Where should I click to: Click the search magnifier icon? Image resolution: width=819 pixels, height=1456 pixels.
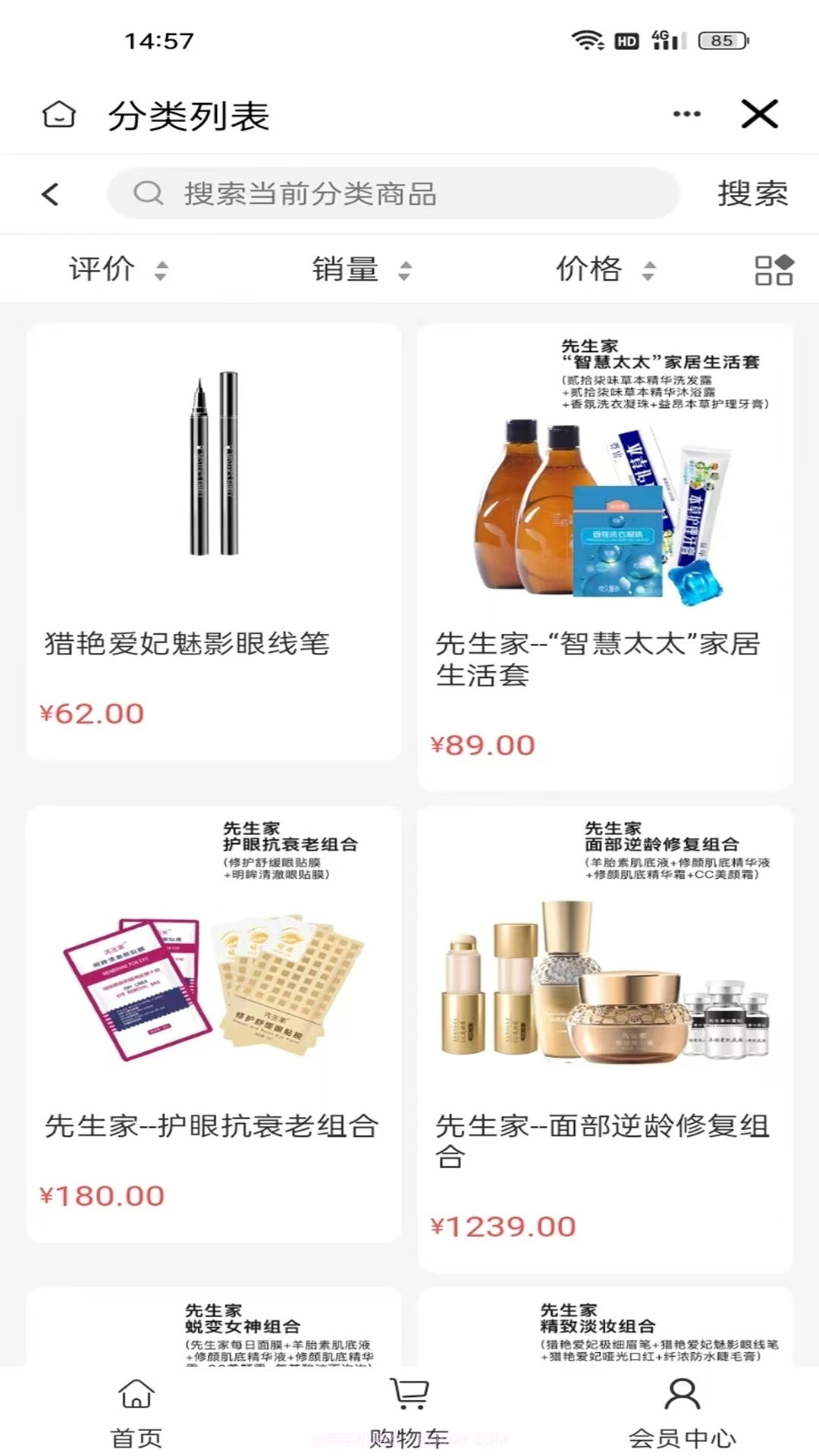[x=150, y=193]
